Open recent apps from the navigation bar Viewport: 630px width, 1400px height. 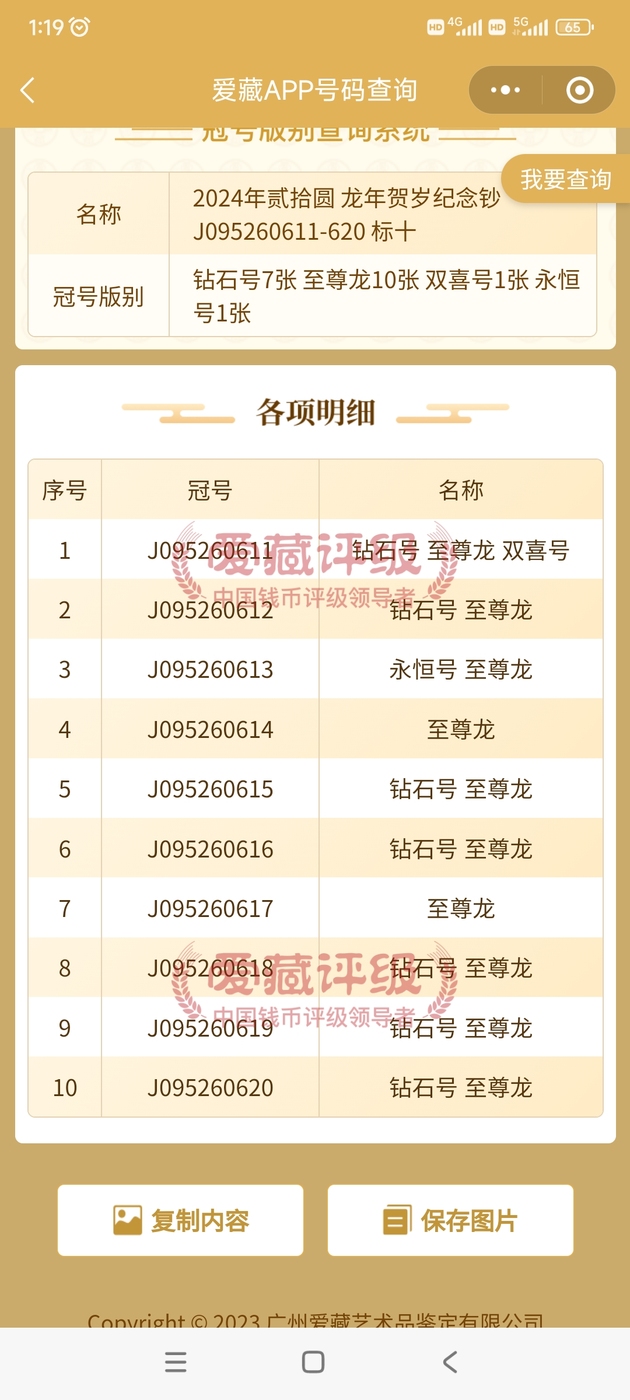coord(176,1362)
